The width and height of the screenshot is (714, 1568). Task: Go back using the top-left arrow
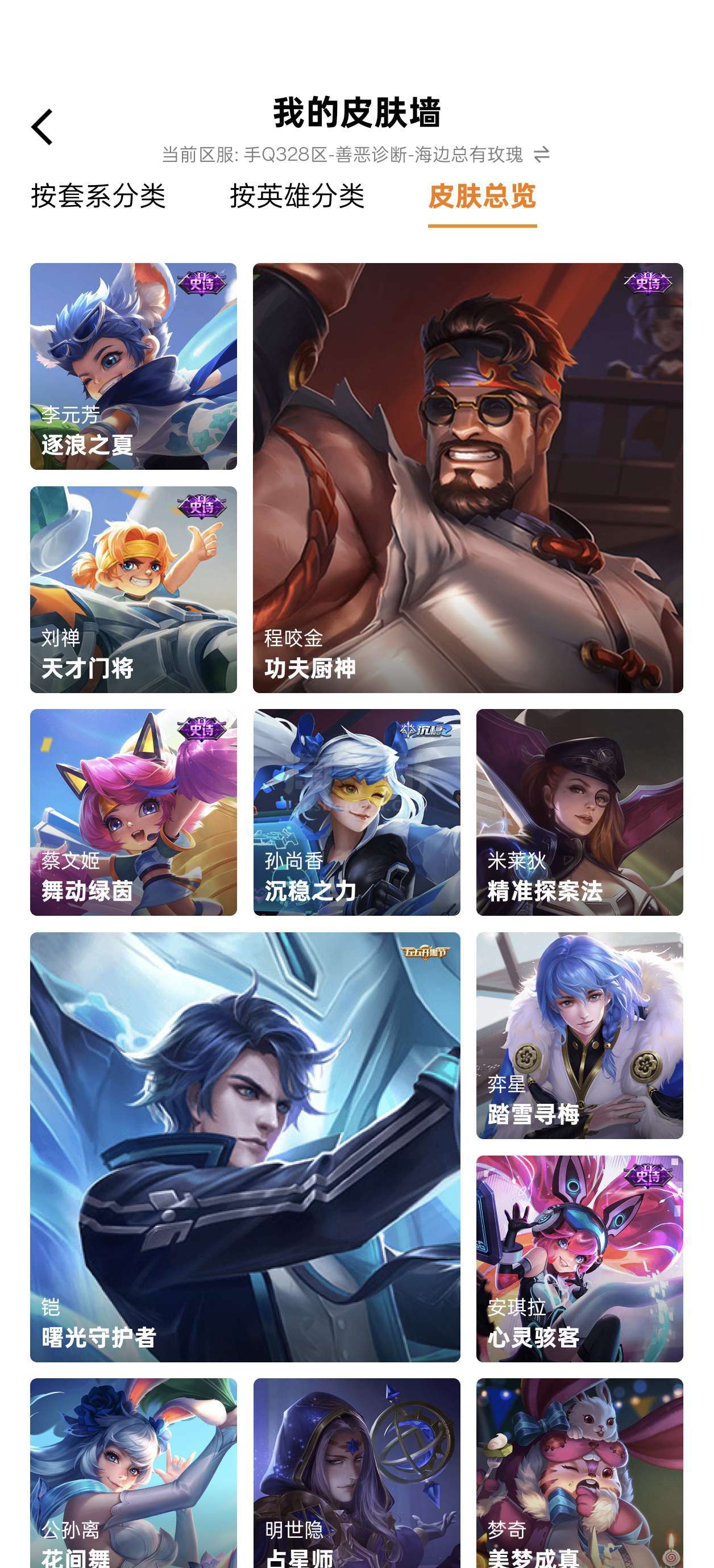tap(42, 127)
